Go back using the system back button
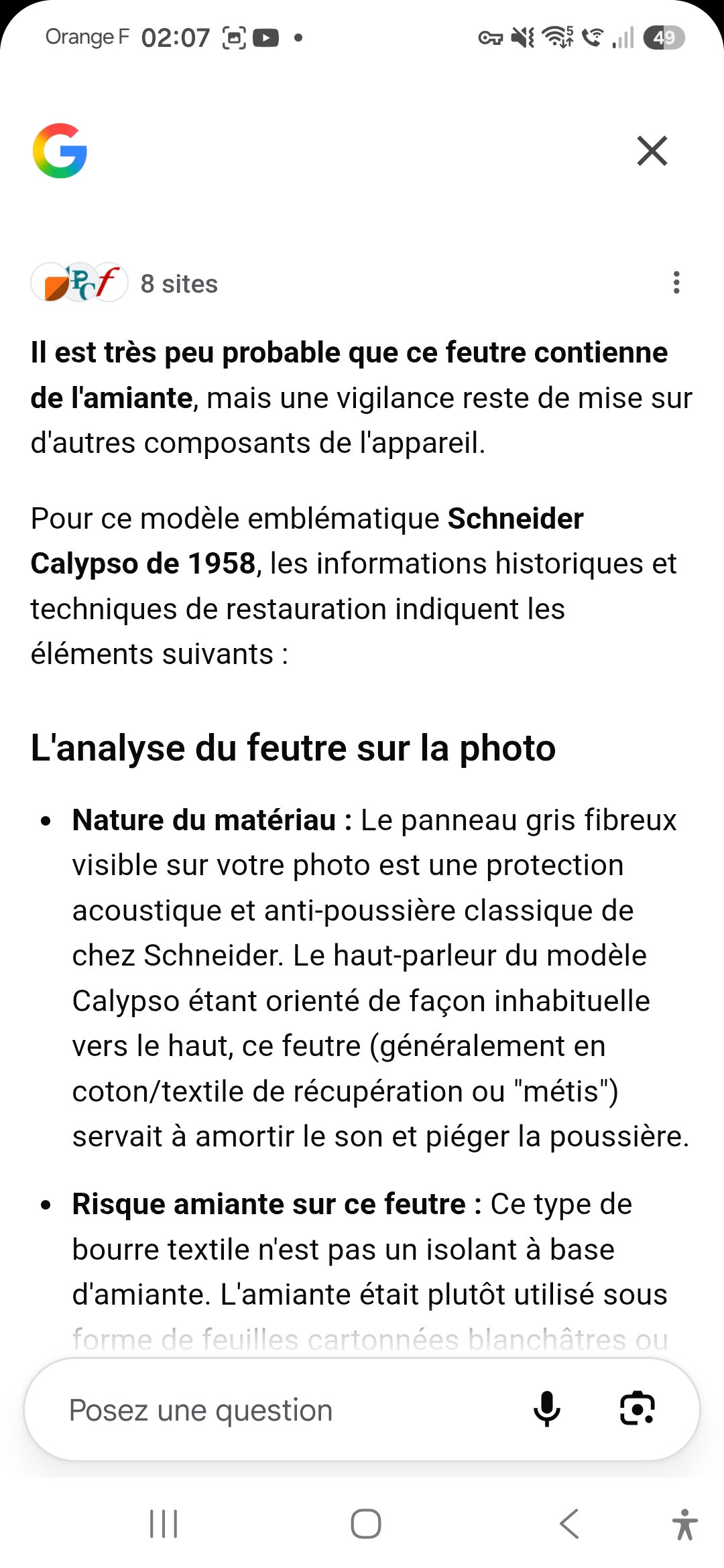This screenshot has width=724, height=1568. click(x=569, y=1524)
